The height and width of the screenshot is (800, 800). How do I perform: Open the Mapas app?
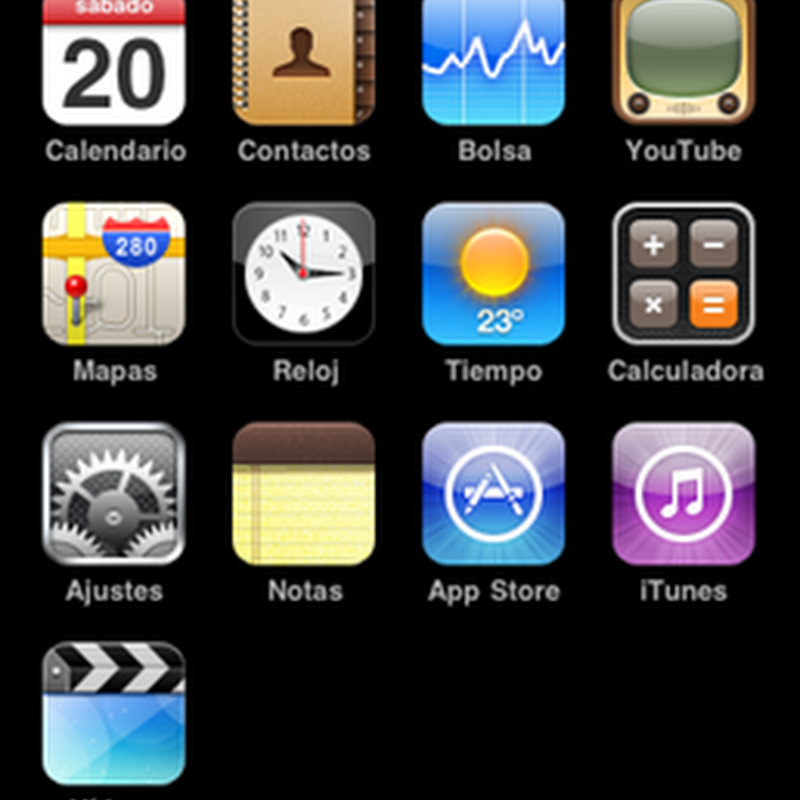114,274
